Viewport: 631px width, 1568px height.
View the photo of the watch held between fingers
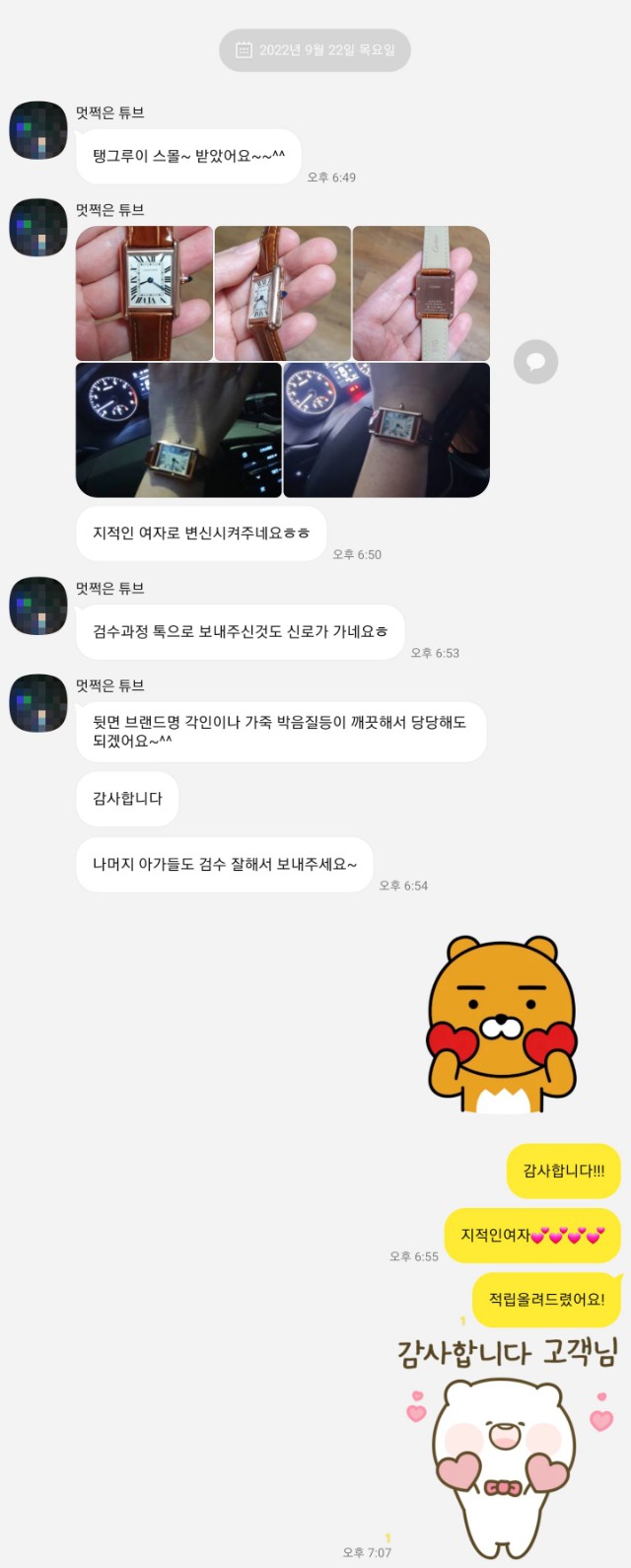[282, 293]
